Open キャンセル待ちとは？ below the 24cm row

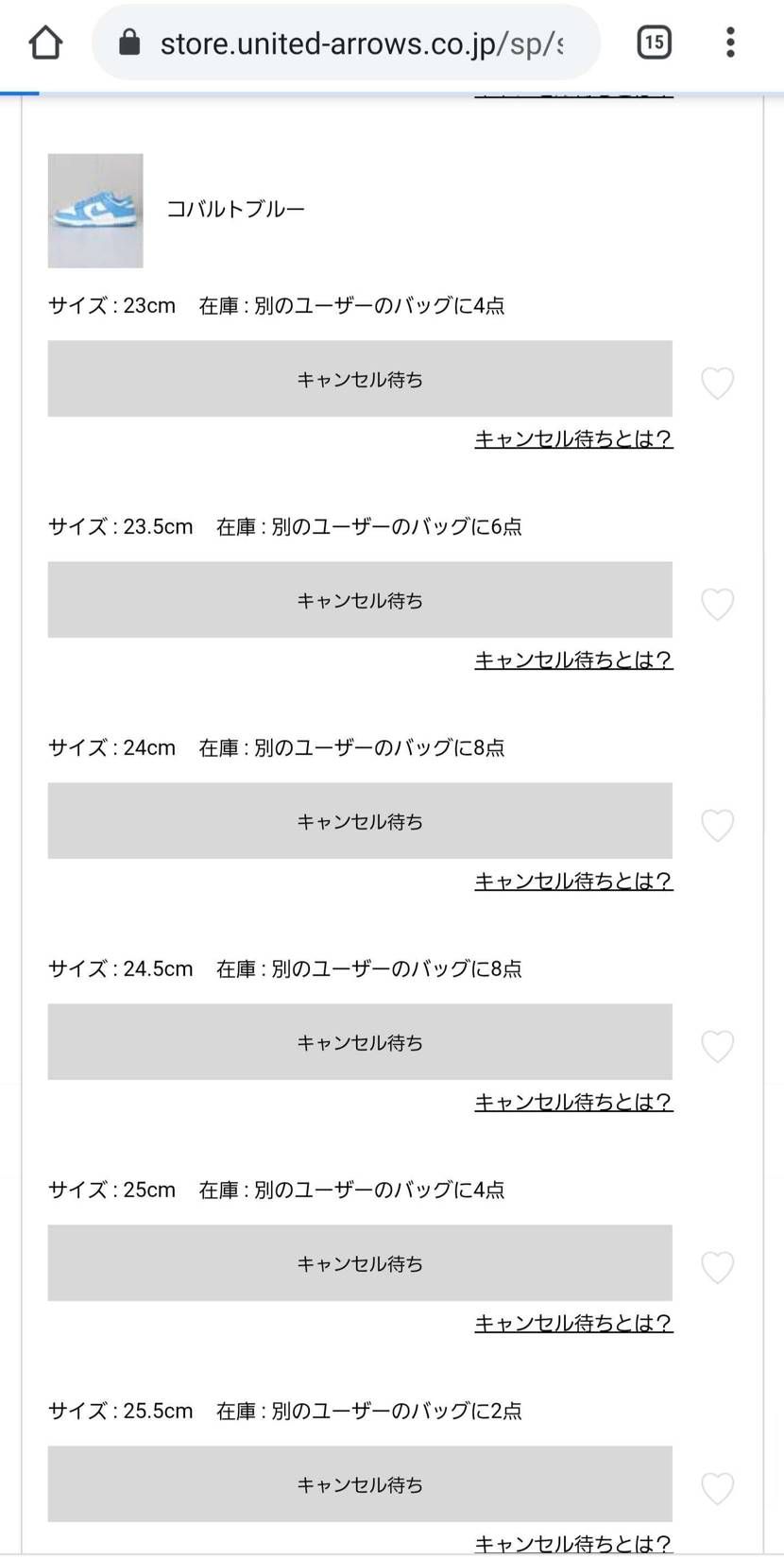pyautogui.click(x=573, y=880)
